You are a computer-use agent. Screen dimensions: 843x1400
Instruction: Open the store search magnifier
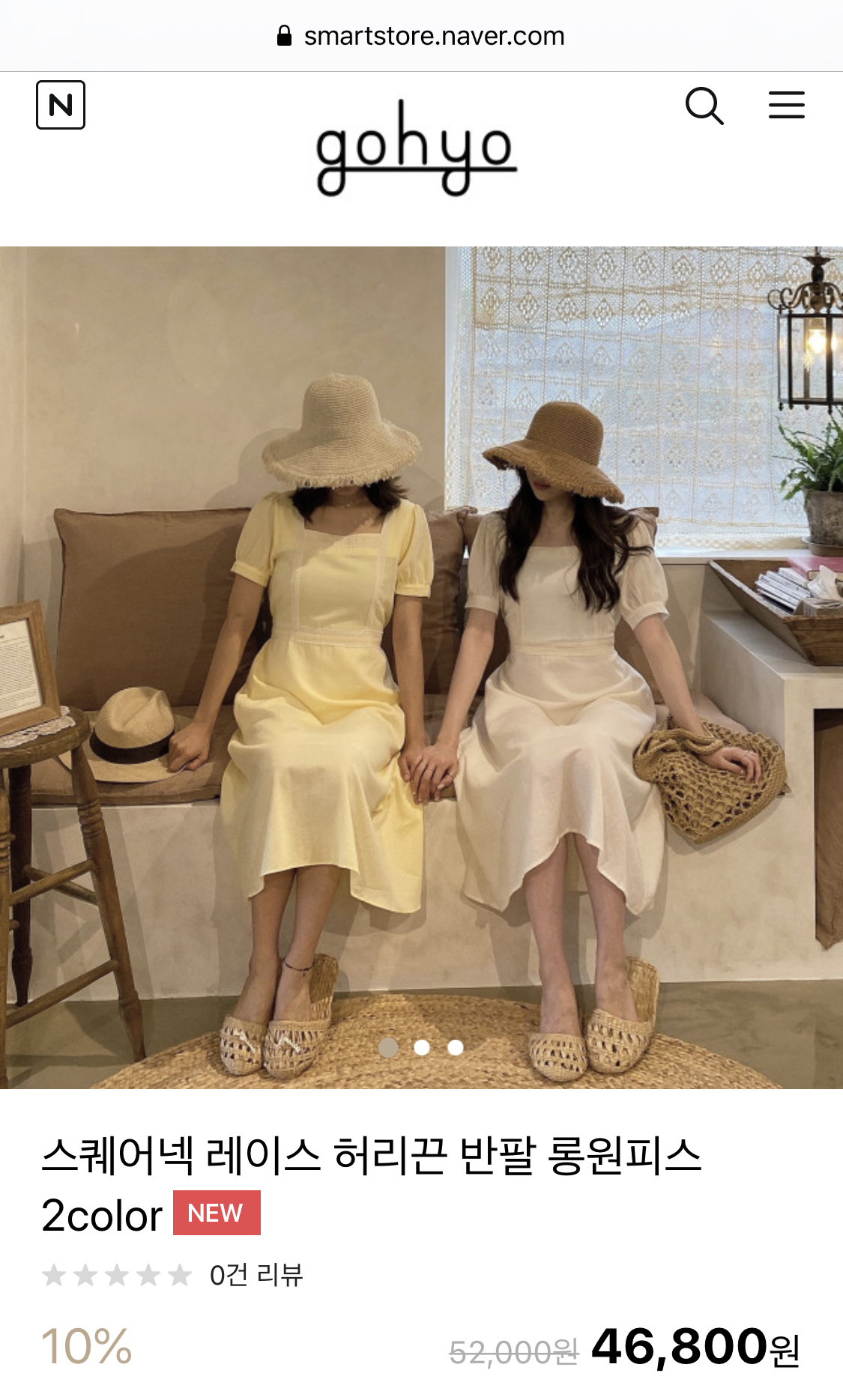coord(704,106)
